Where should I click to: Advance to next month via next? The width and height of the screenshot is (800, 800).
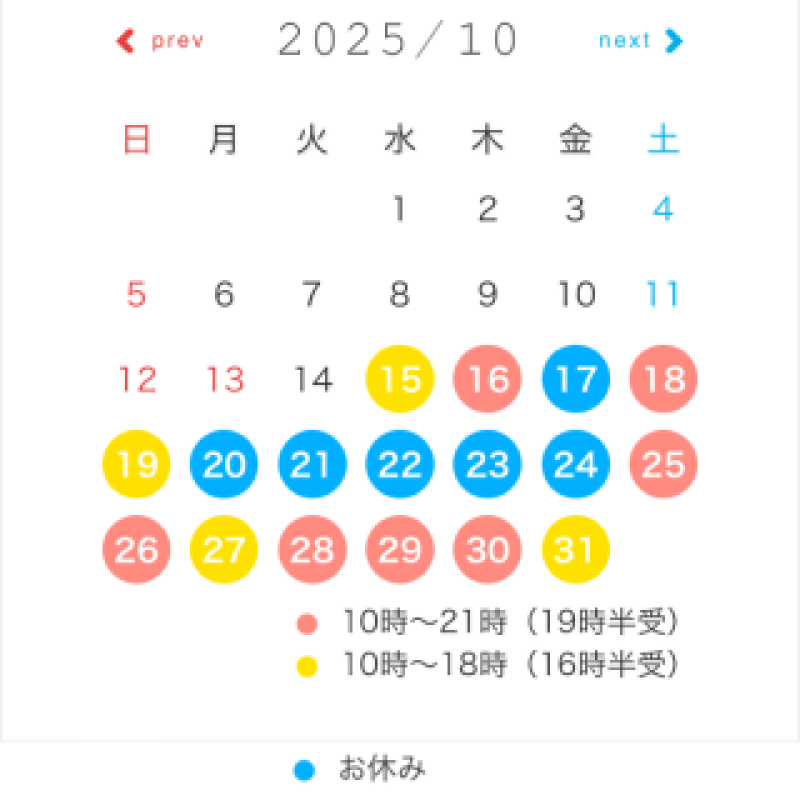(640, 41)
